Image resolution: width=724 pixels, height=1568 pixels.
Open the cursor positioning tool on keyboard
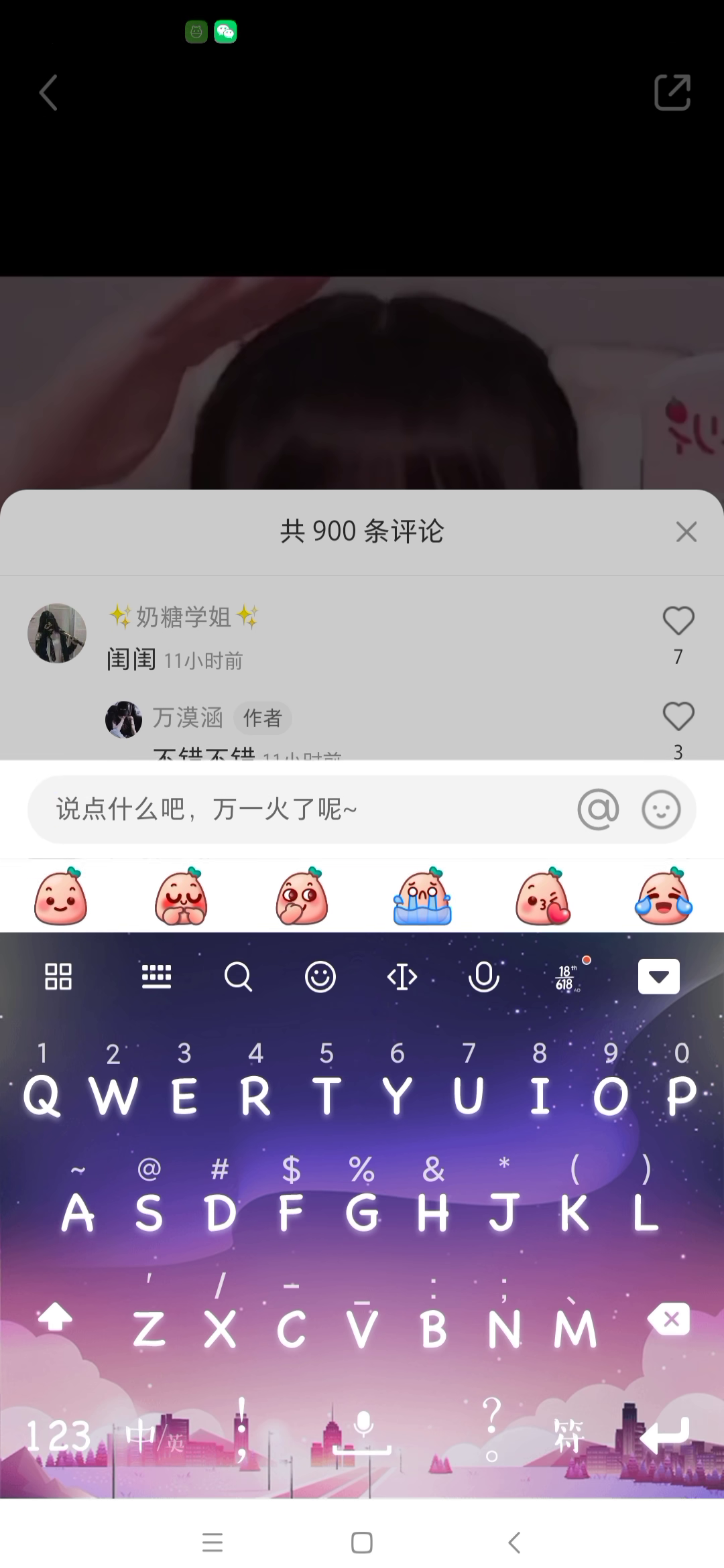coord(402,977)
